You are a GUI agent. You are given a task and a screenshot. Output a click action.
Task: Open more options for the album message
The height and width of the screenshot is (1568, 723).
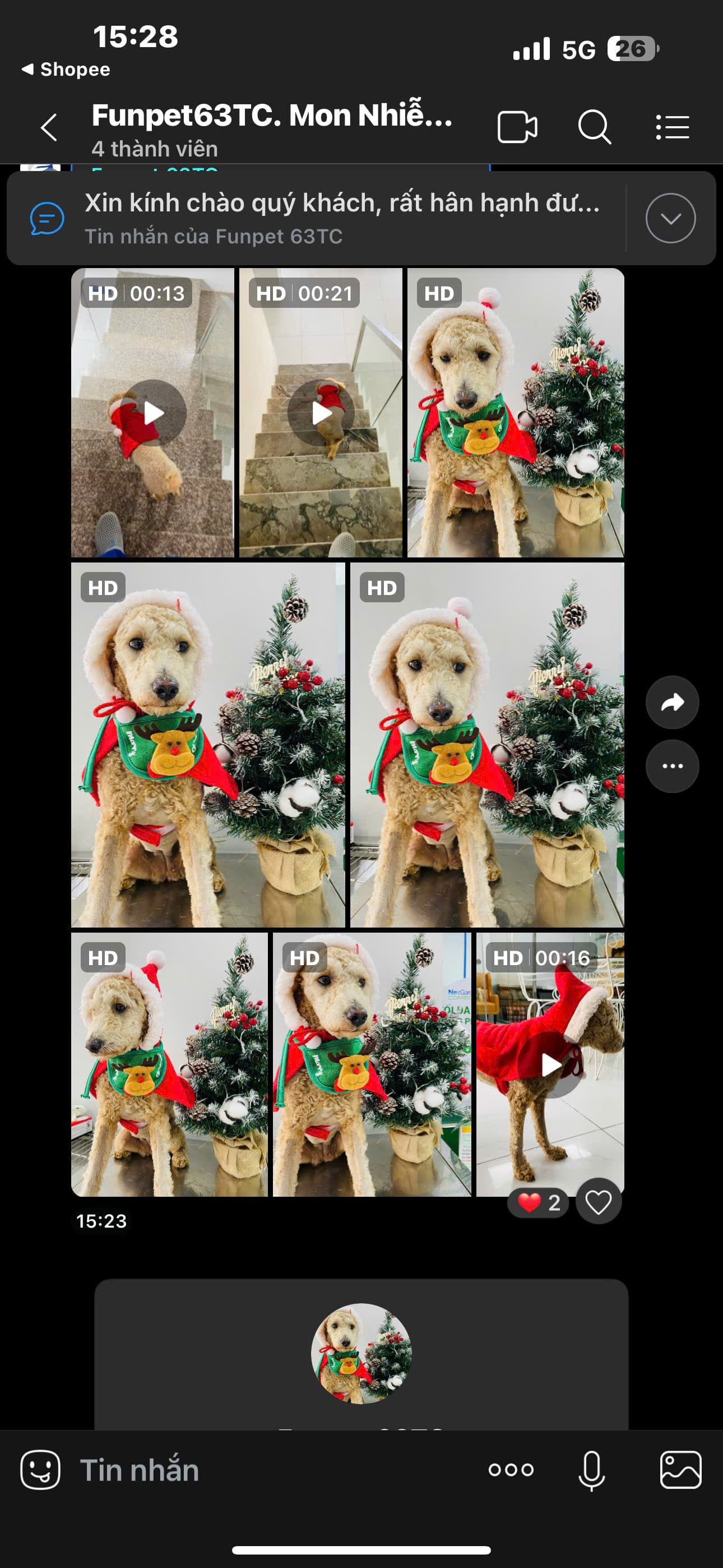tap(672, 765)
